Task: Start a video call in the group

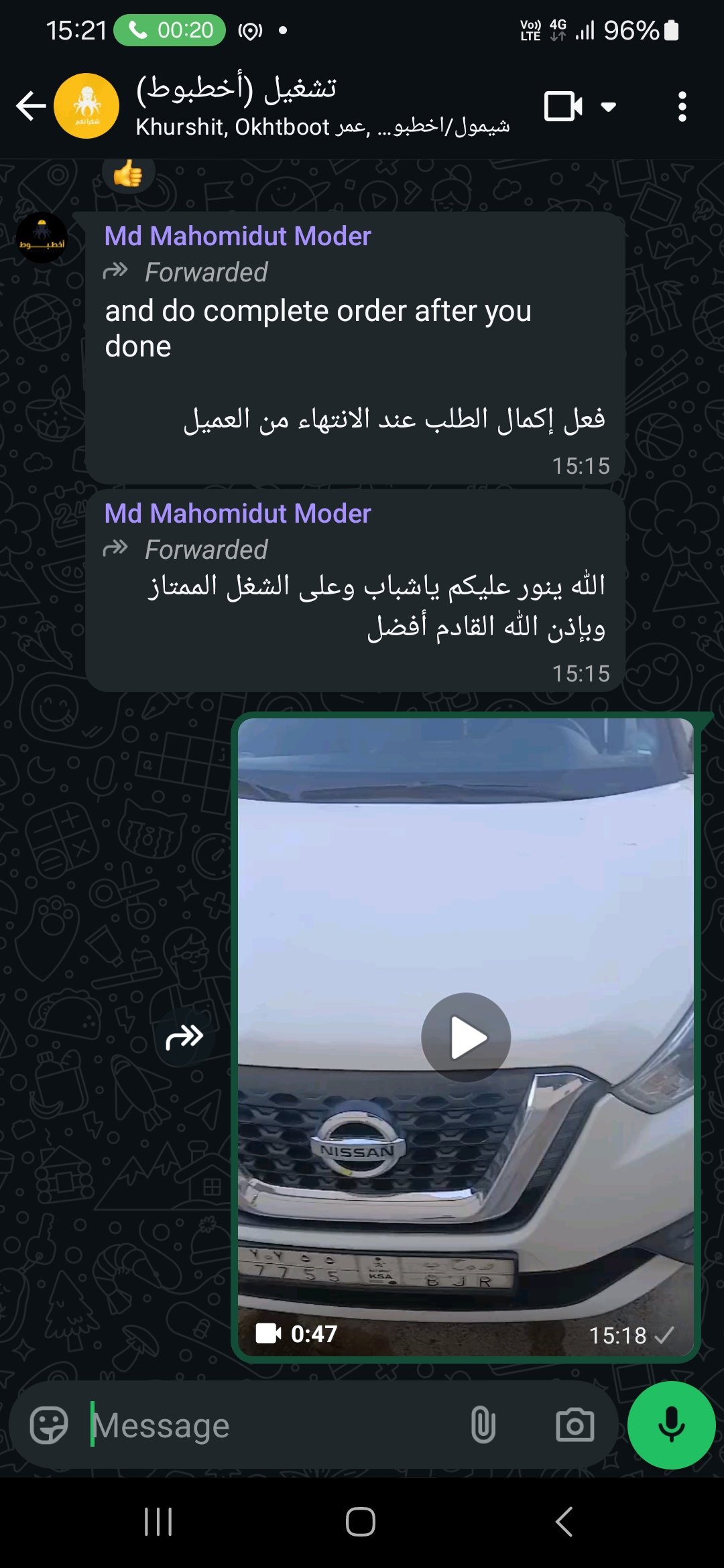Action: 563,106
